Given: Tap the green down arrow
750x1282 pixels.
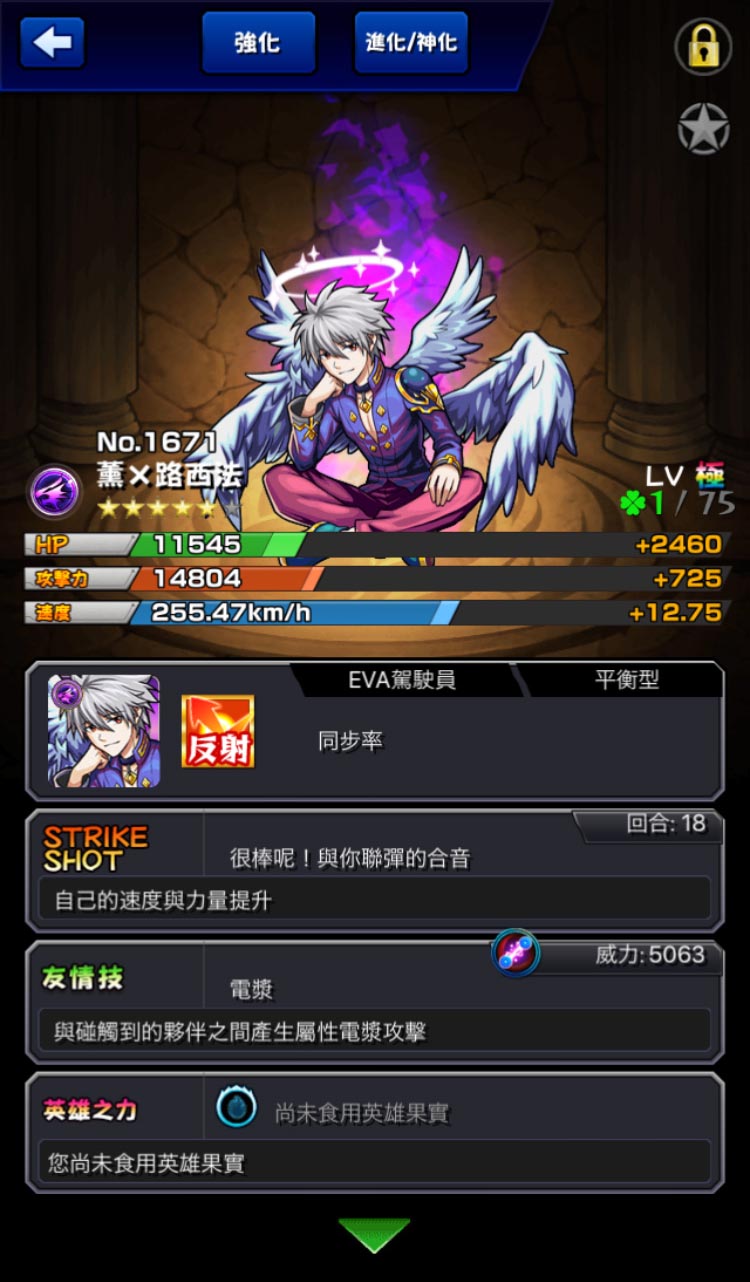Looking at the screenshot, I should [x=374, y=1235].
